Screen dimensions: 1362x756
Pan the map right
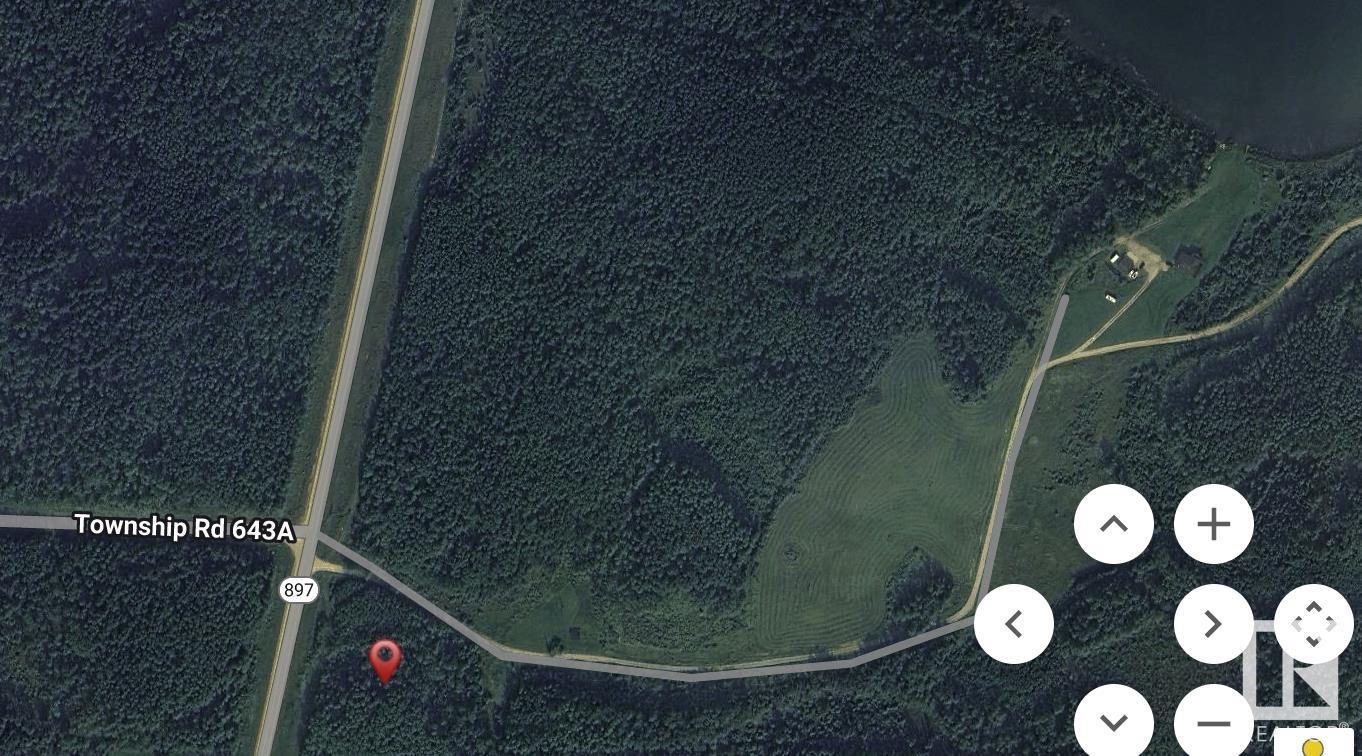[x=1213, y=624]
